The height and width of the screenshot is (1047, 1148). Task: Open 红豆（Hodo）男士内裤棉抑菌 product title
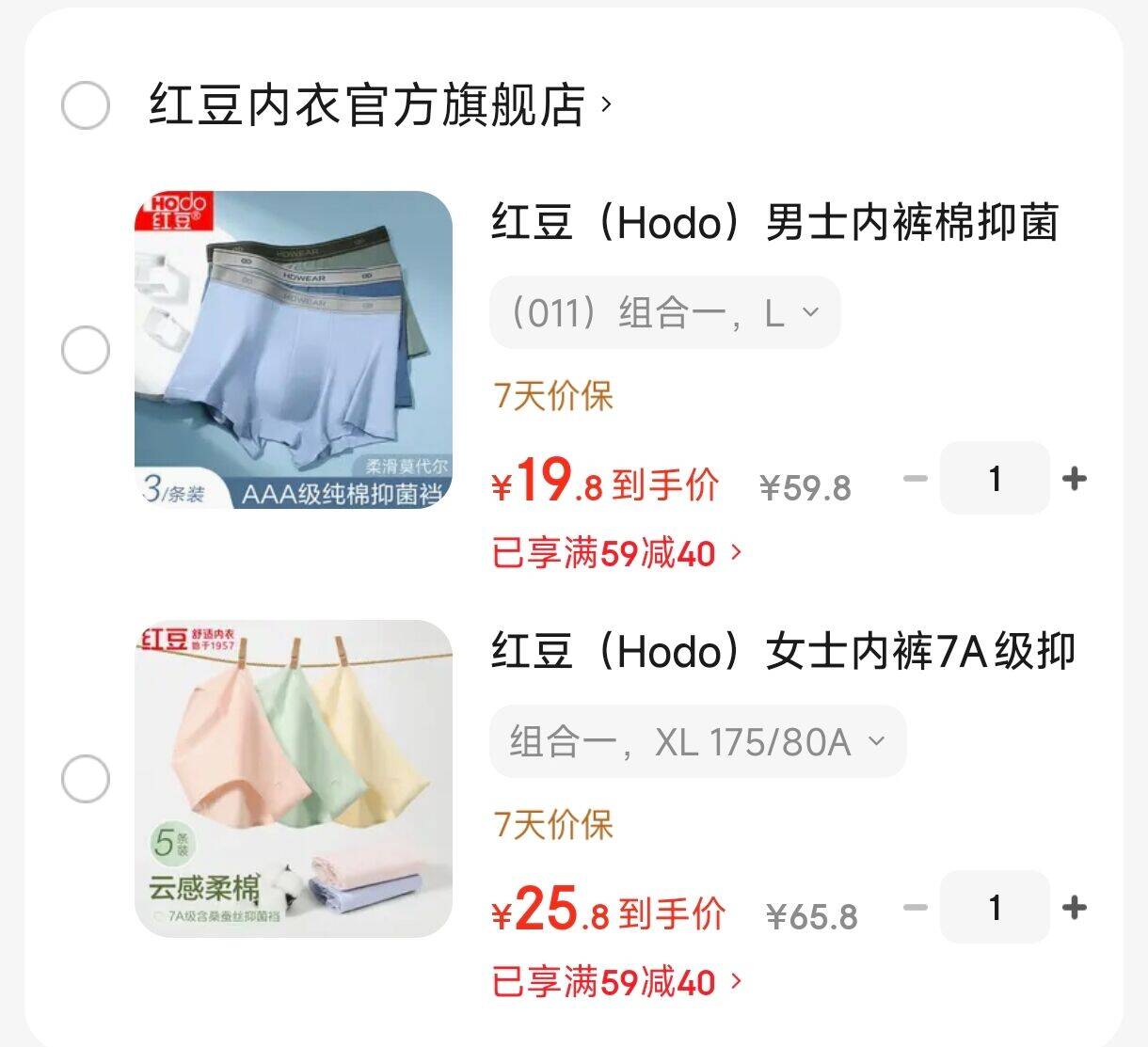pos(774,223)
